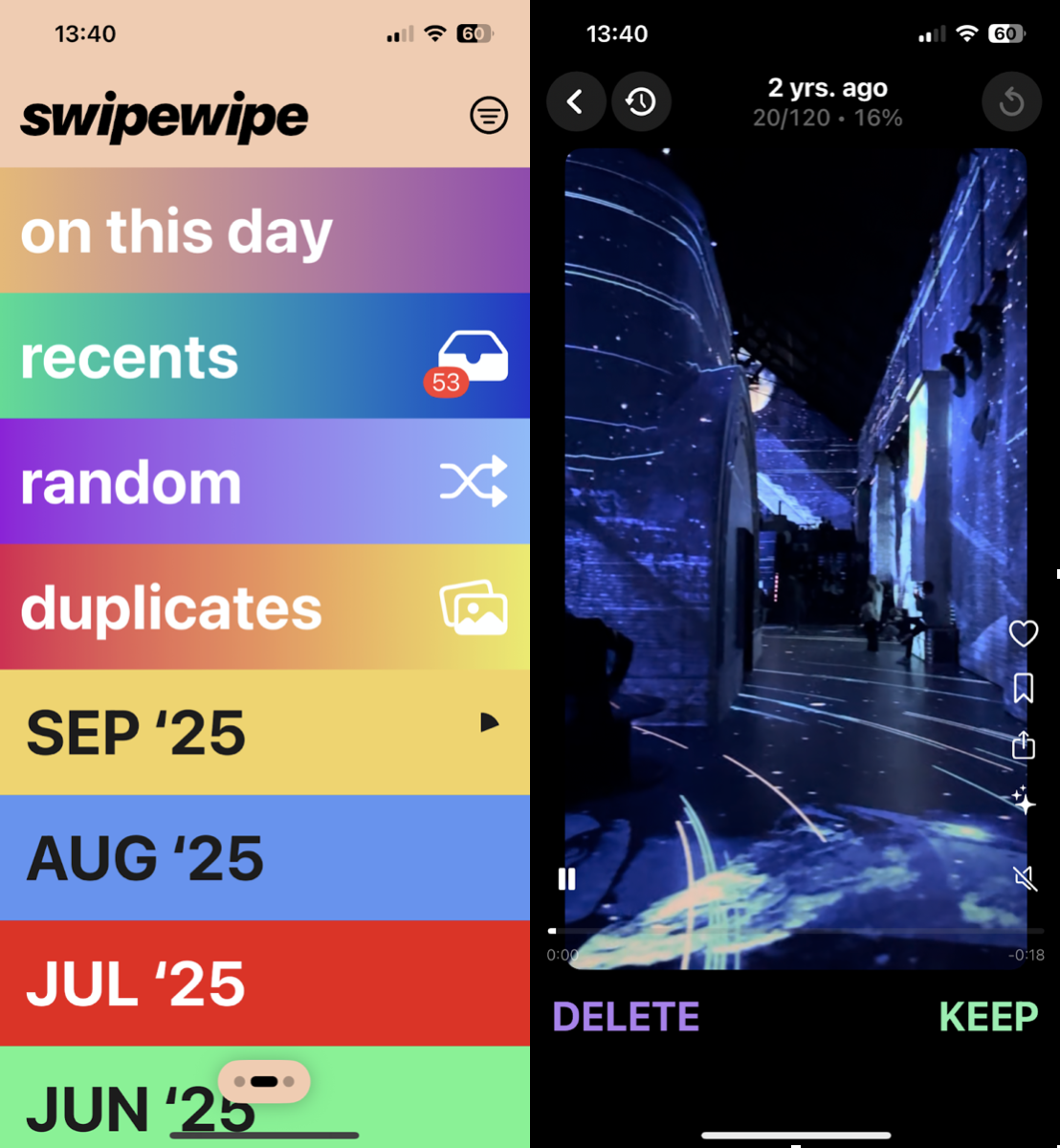This screenshot has width=1060, height=1148.
Task: Open the duplicates section
Action: 264,607
